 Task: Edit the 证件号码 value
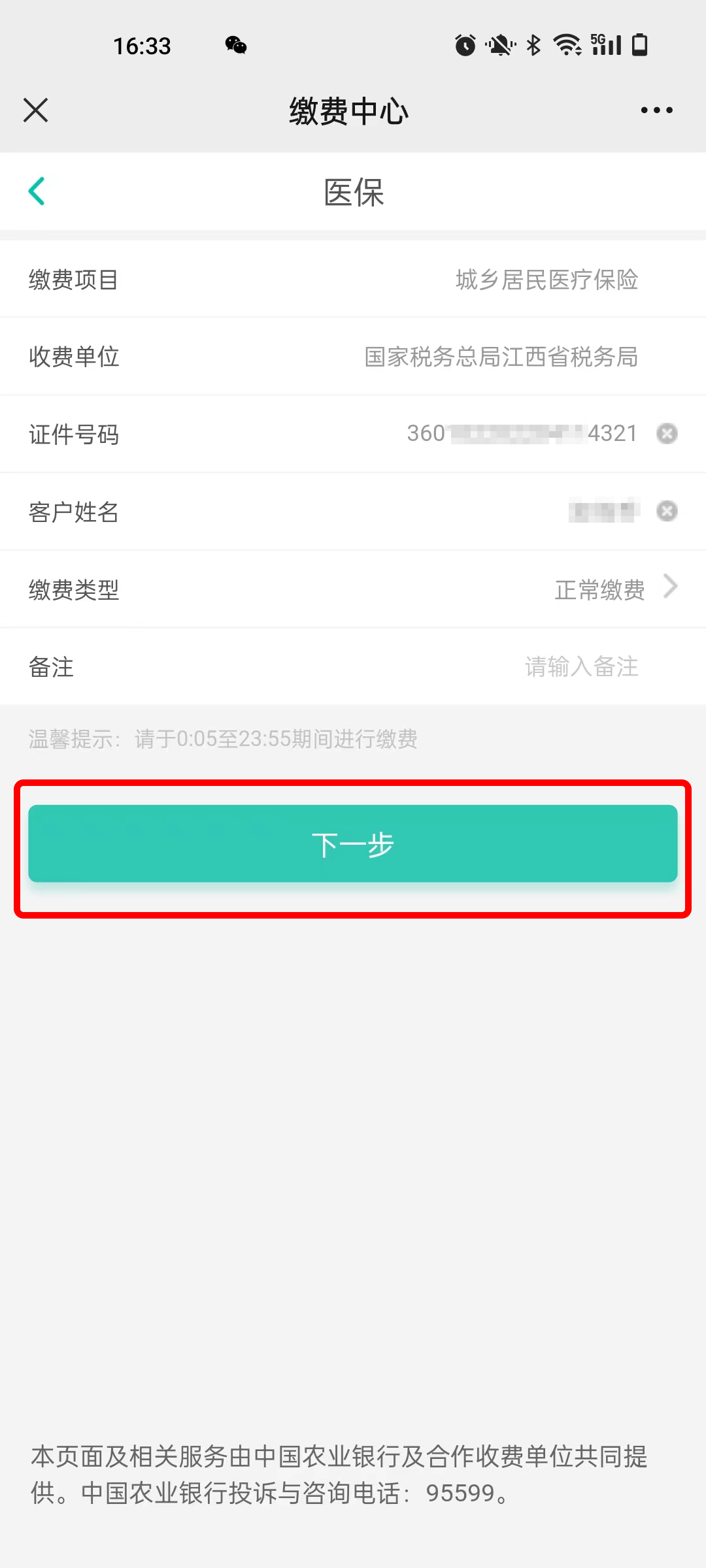(521, 433)
